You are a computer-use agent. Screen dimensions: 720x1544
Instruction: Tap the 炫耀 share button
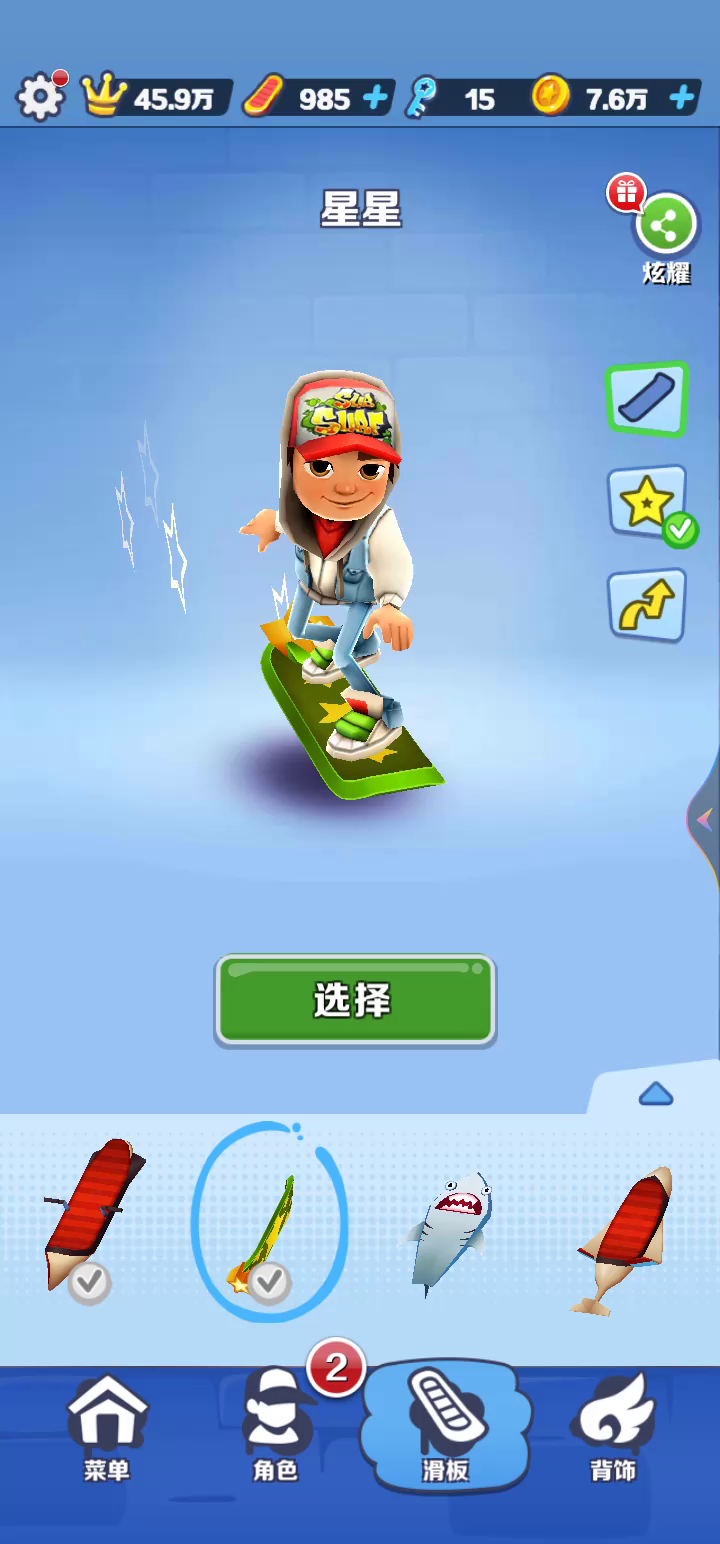665,226
